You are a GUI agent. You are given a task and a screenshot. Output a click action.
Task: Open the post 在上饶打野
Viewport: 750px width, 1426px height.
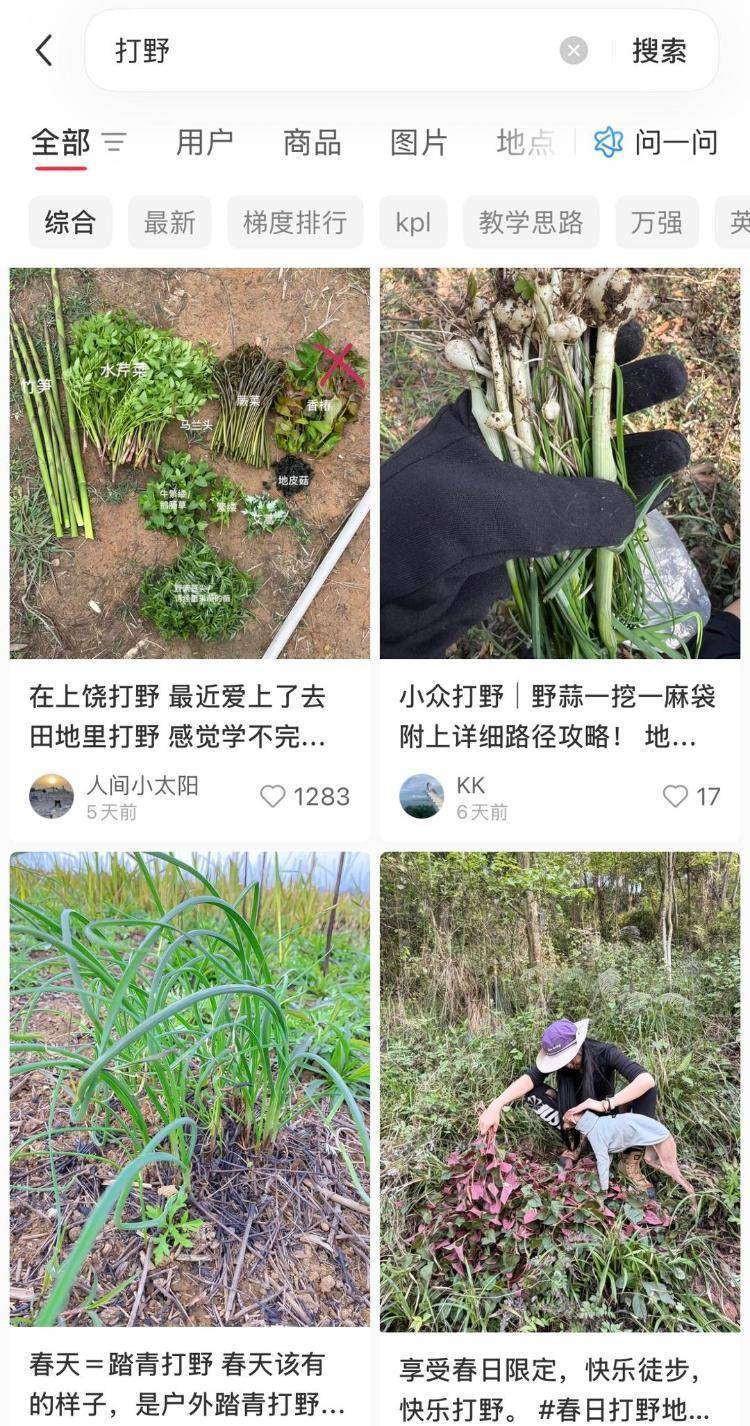190,462
